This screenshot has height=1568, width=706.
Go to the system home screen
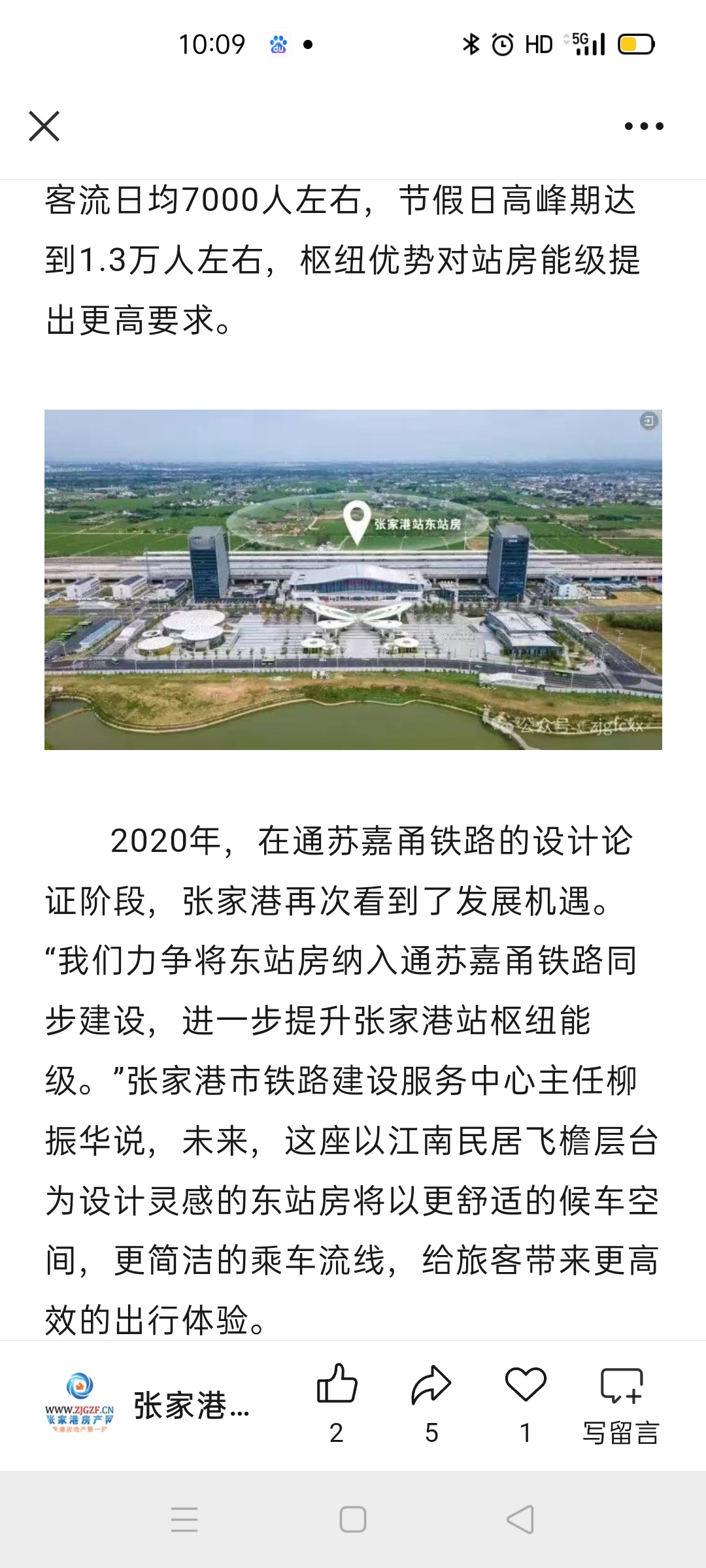[x=353, y=1520]
